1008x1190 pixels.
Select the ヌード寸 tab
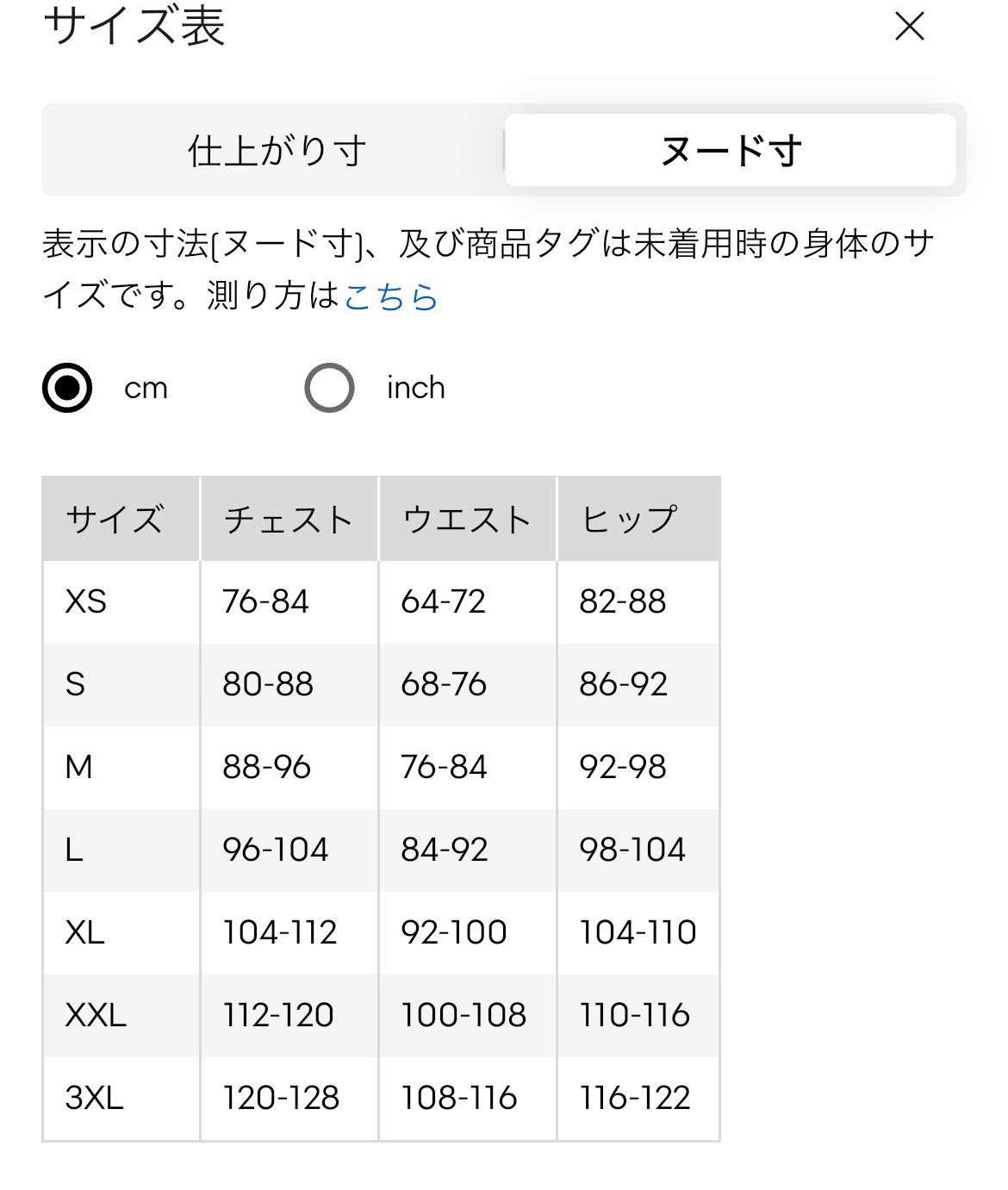(x=731, y=150)
